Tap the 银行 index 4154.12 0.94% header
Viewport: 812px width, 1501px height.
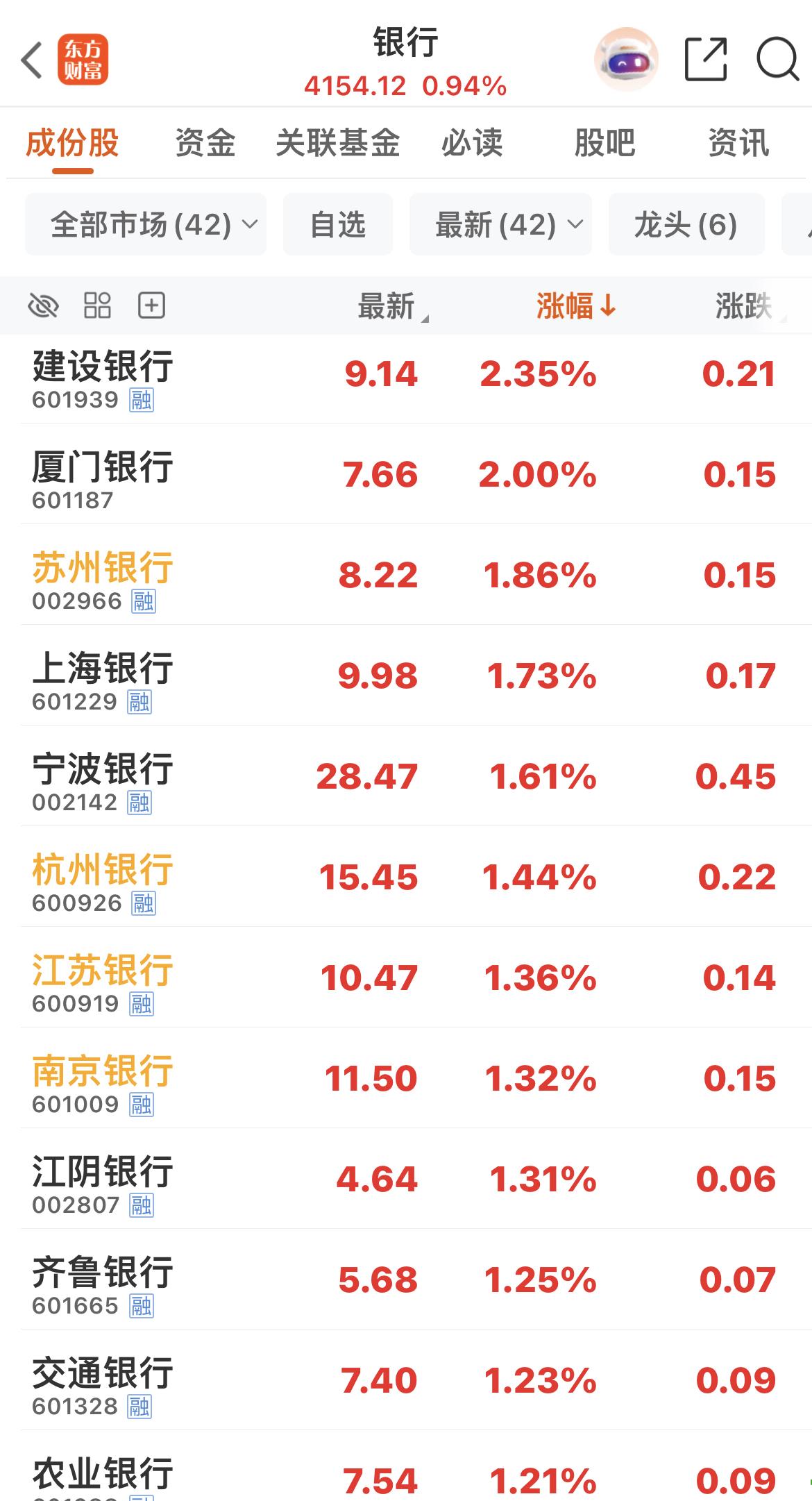point(406,66)
